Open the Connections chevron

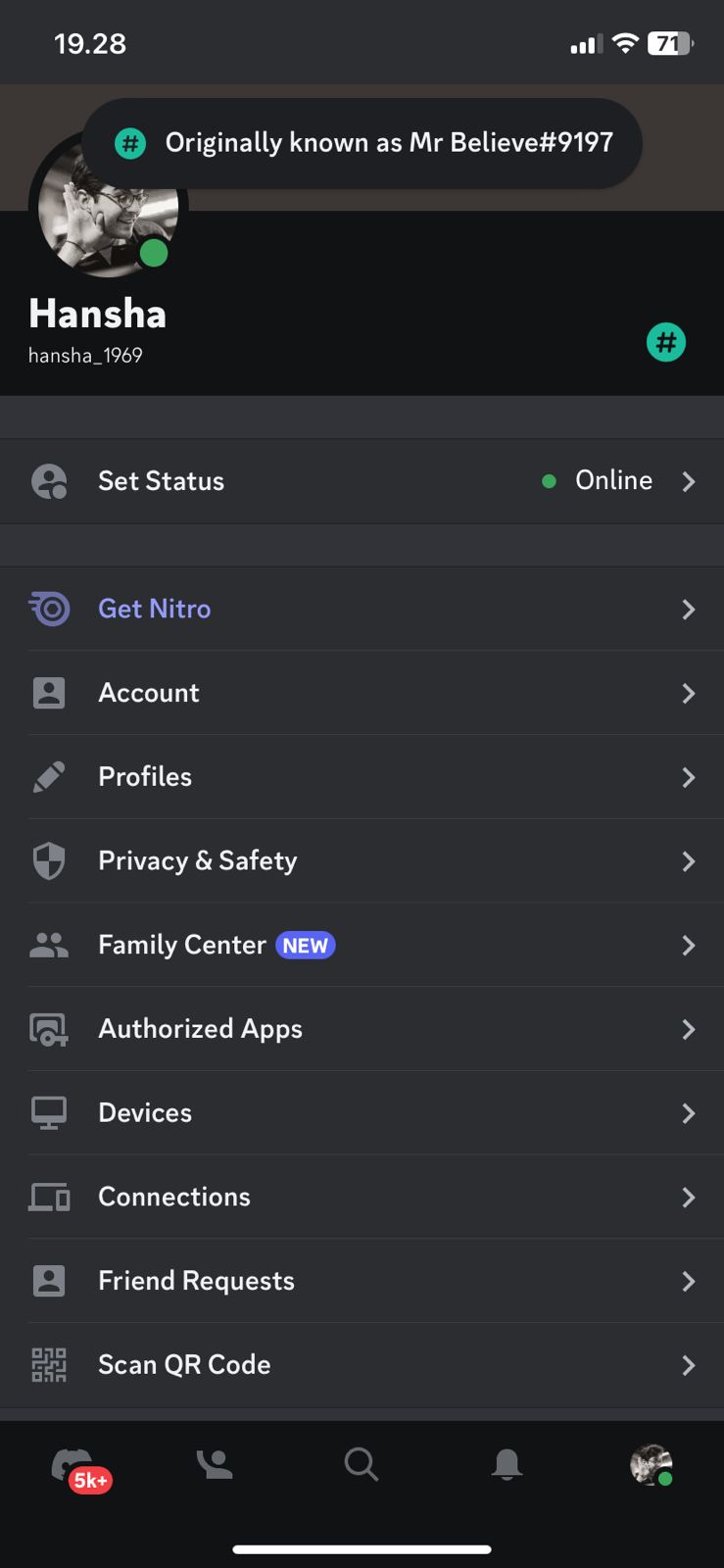coord(689,1197)
